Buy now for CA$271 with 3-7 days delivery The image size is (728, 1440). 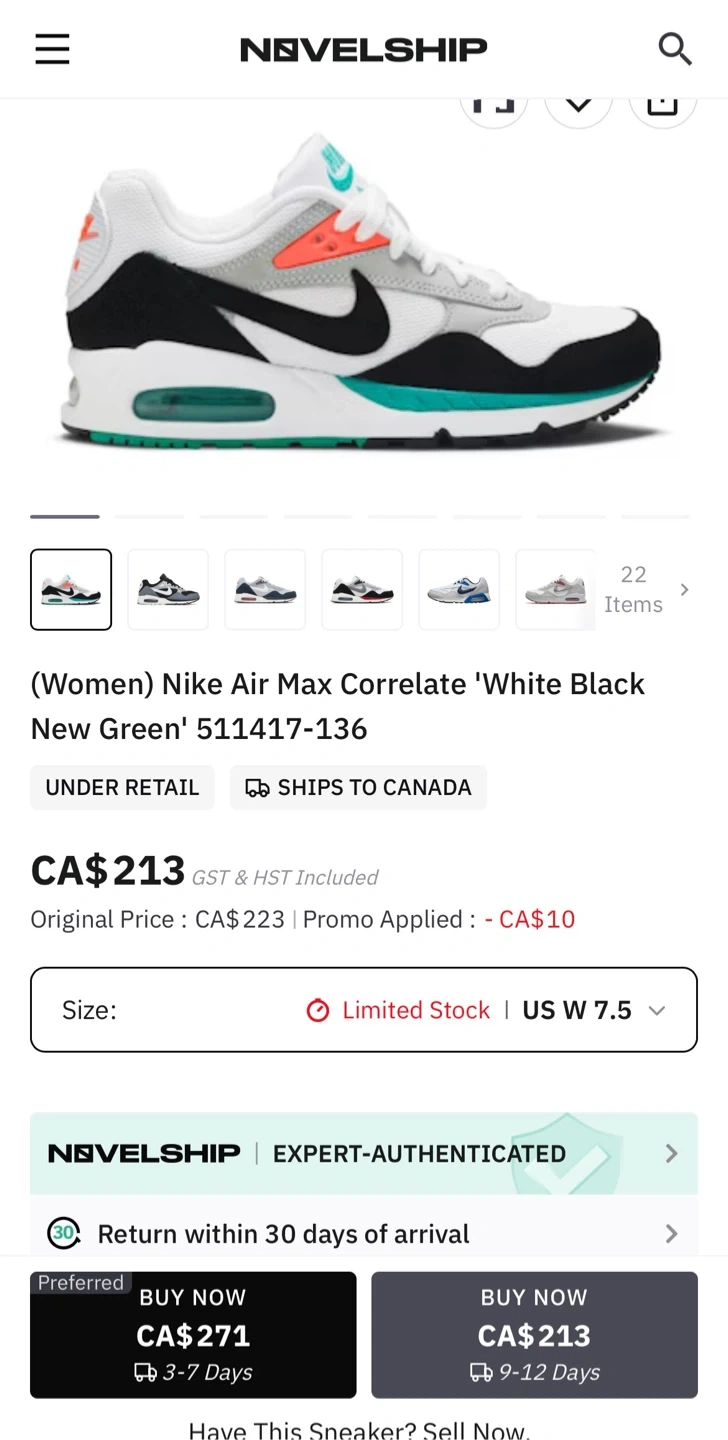(x=193, y=1335)
